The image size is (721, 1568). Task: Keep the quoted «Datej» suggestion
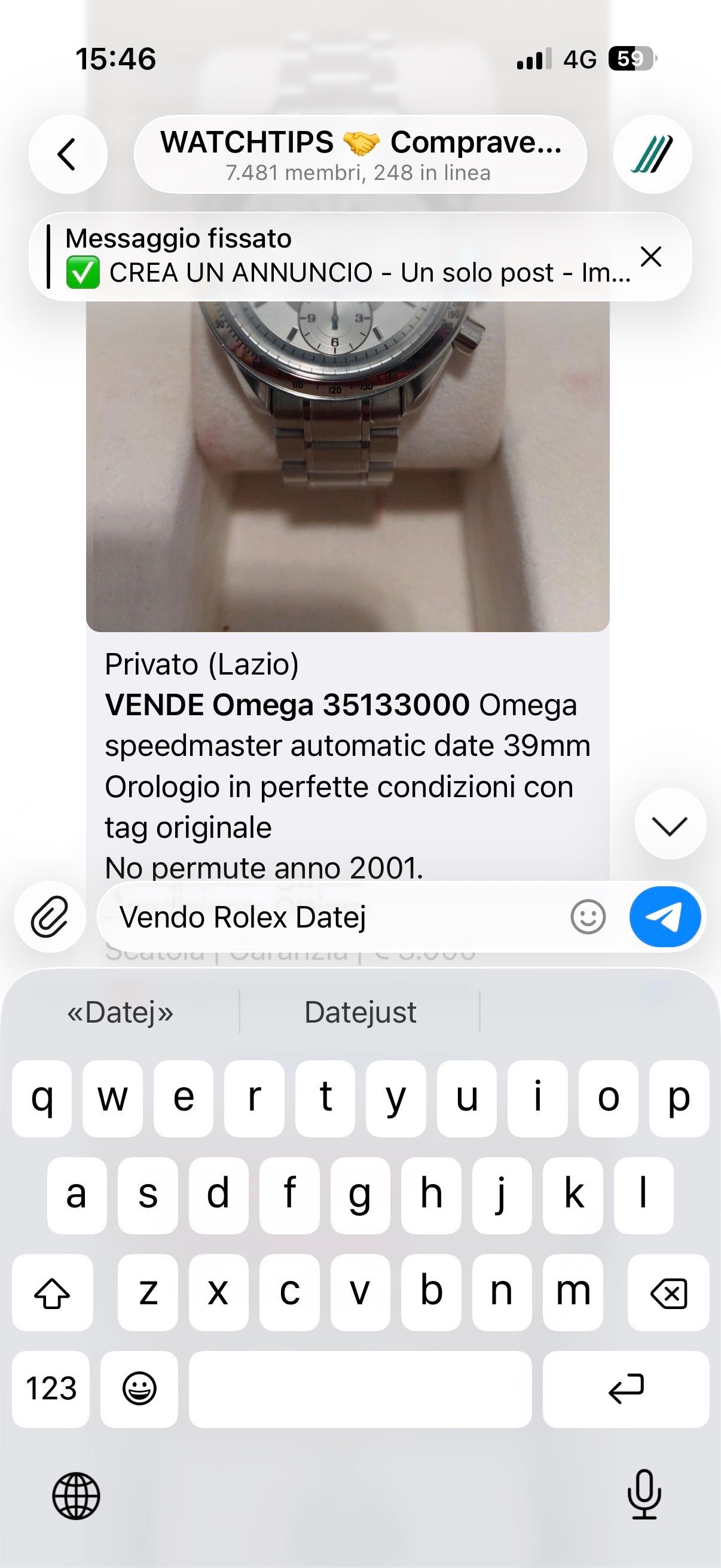coord(121,1013)
